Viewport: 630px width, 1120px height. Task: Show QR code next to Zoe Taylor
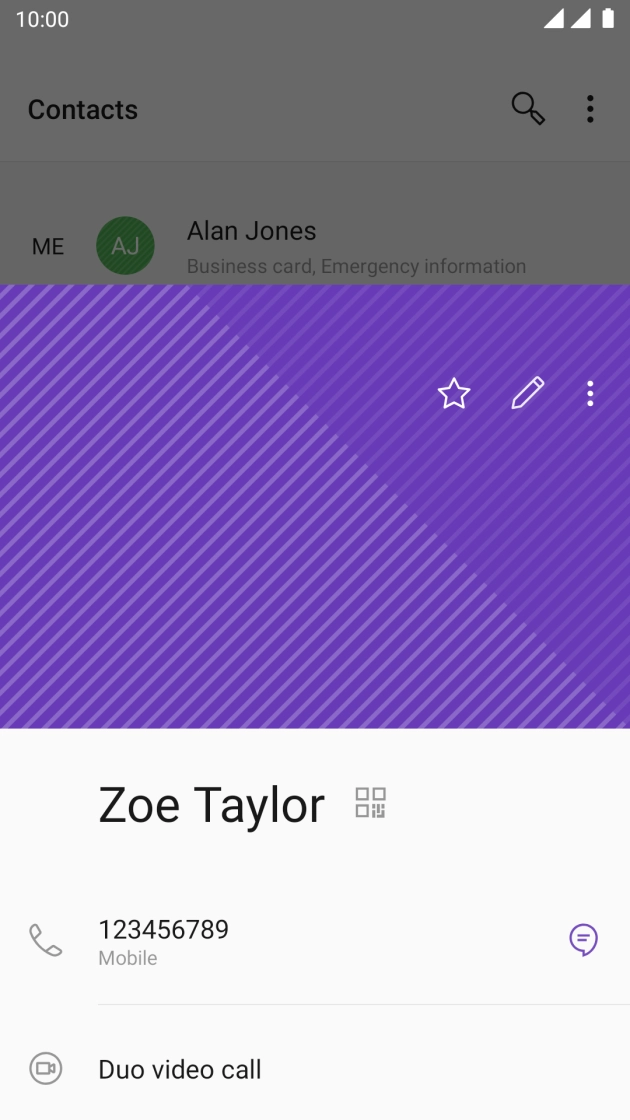coord(371,803)
